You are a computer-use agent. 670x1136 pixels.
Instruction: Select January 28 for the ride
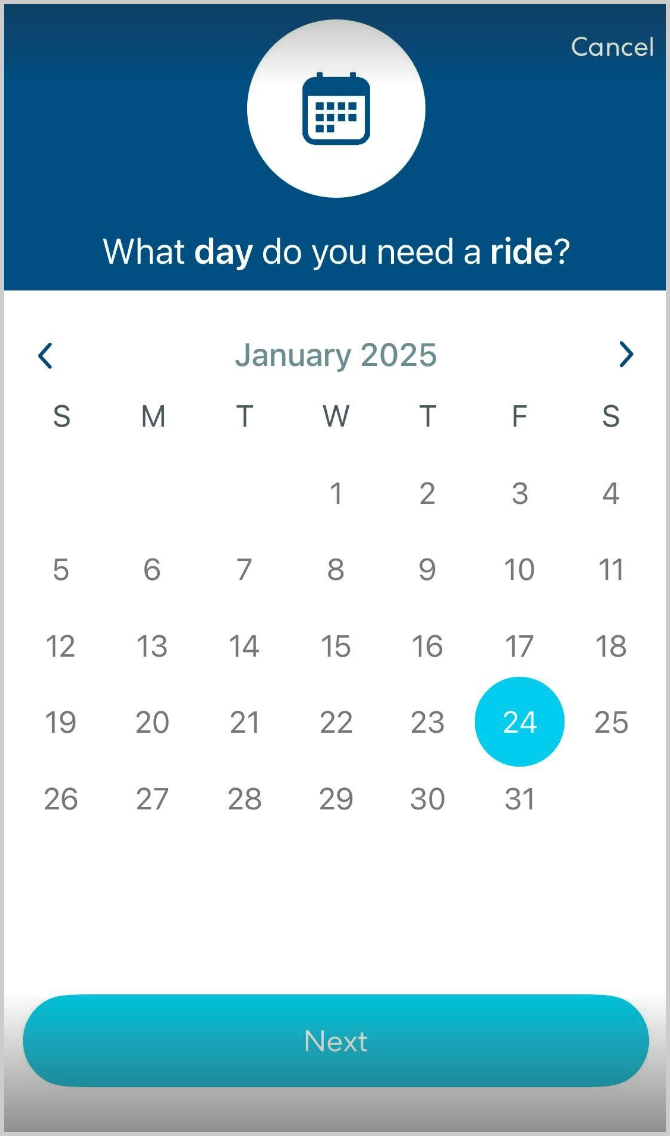(x=244, y=799)
